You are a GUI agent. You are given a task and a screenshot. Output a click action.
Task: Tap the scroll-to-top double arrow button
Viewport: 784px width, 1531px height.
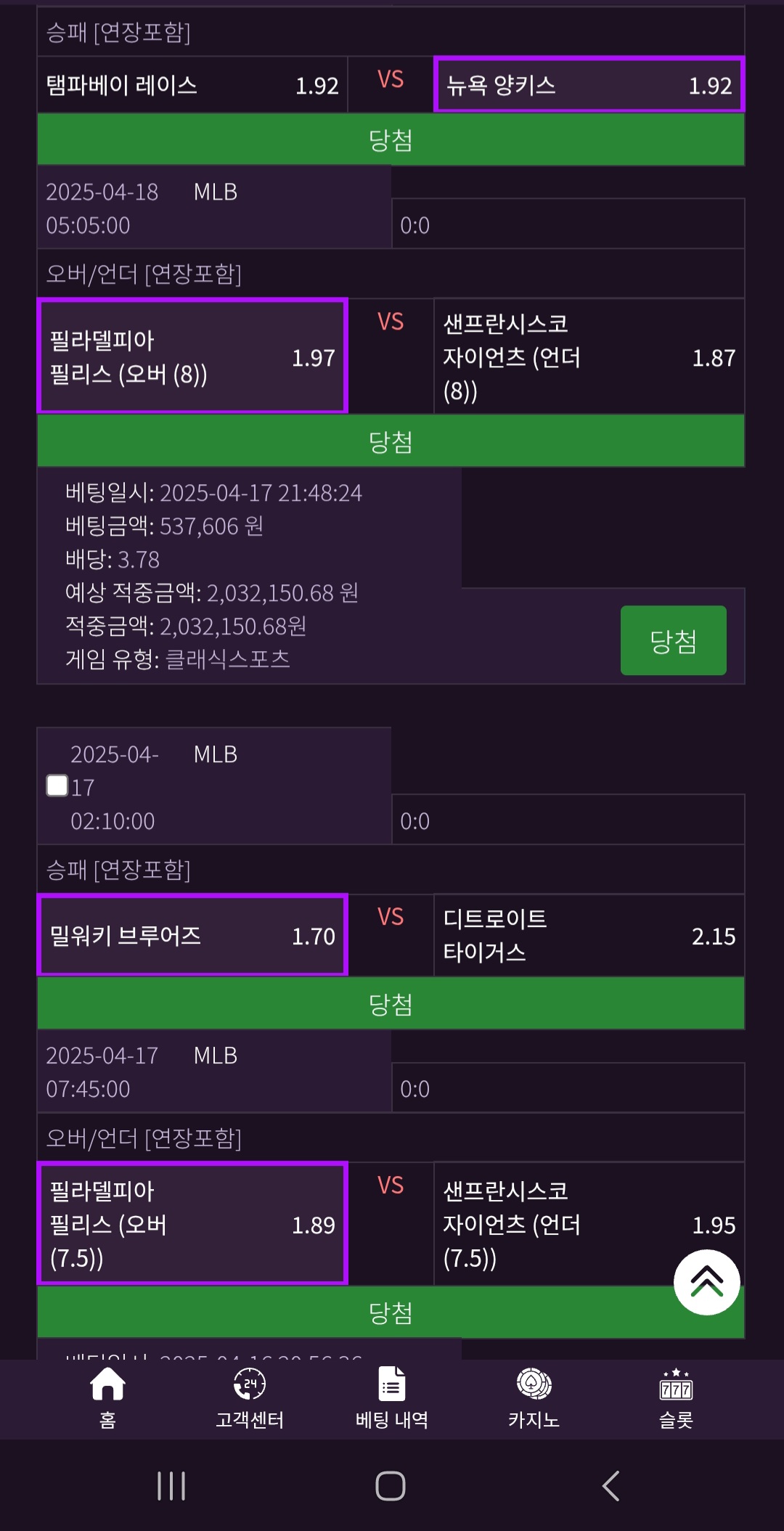pos(706,1282)
